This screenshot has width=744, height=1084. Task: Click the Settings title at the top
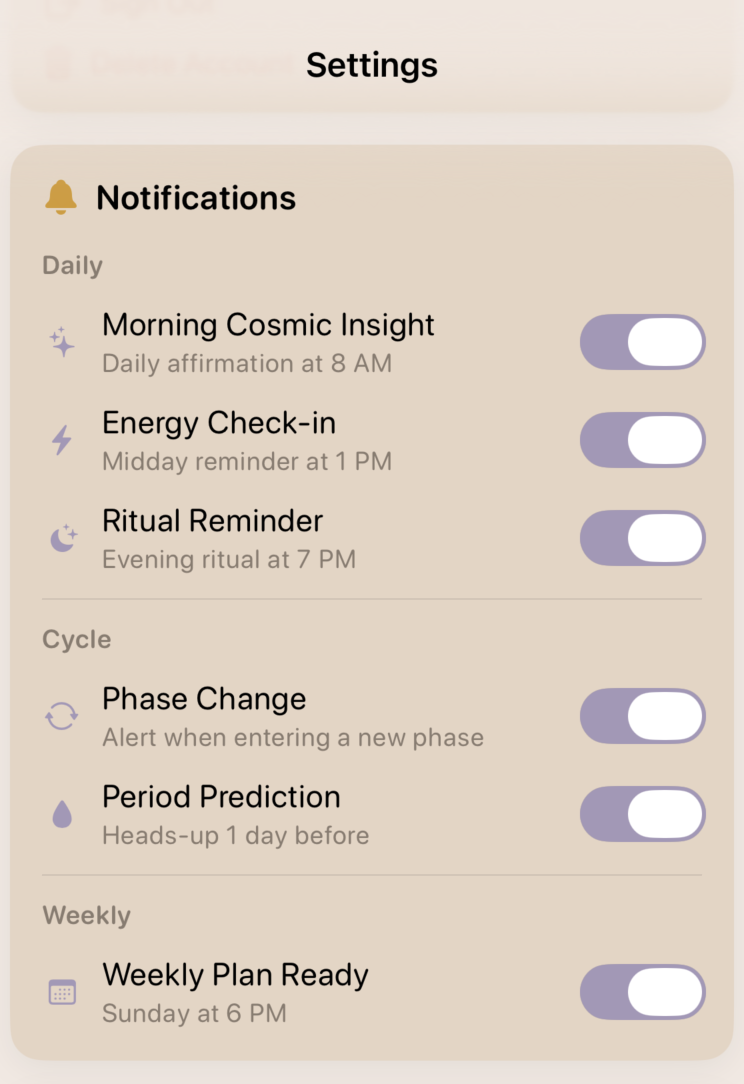tap(371, 64)
